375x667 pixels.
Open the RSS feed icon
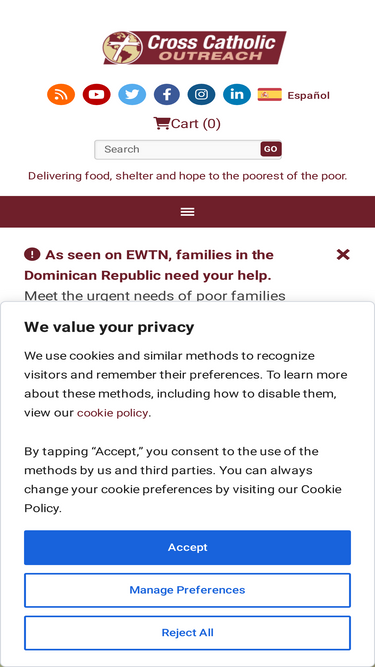click(61, 94)
